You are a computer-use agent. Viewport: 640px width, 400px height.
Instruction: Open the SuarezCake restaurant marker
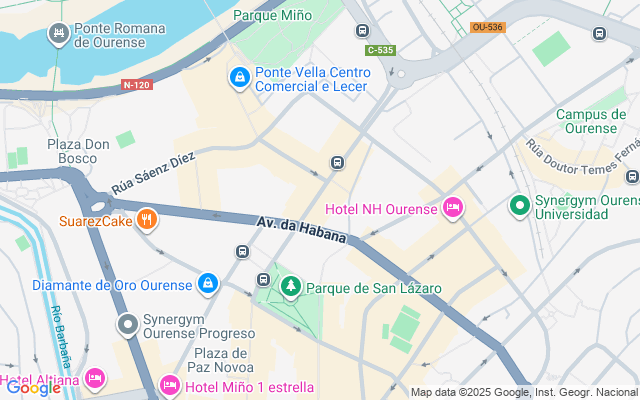coord(147,220)
